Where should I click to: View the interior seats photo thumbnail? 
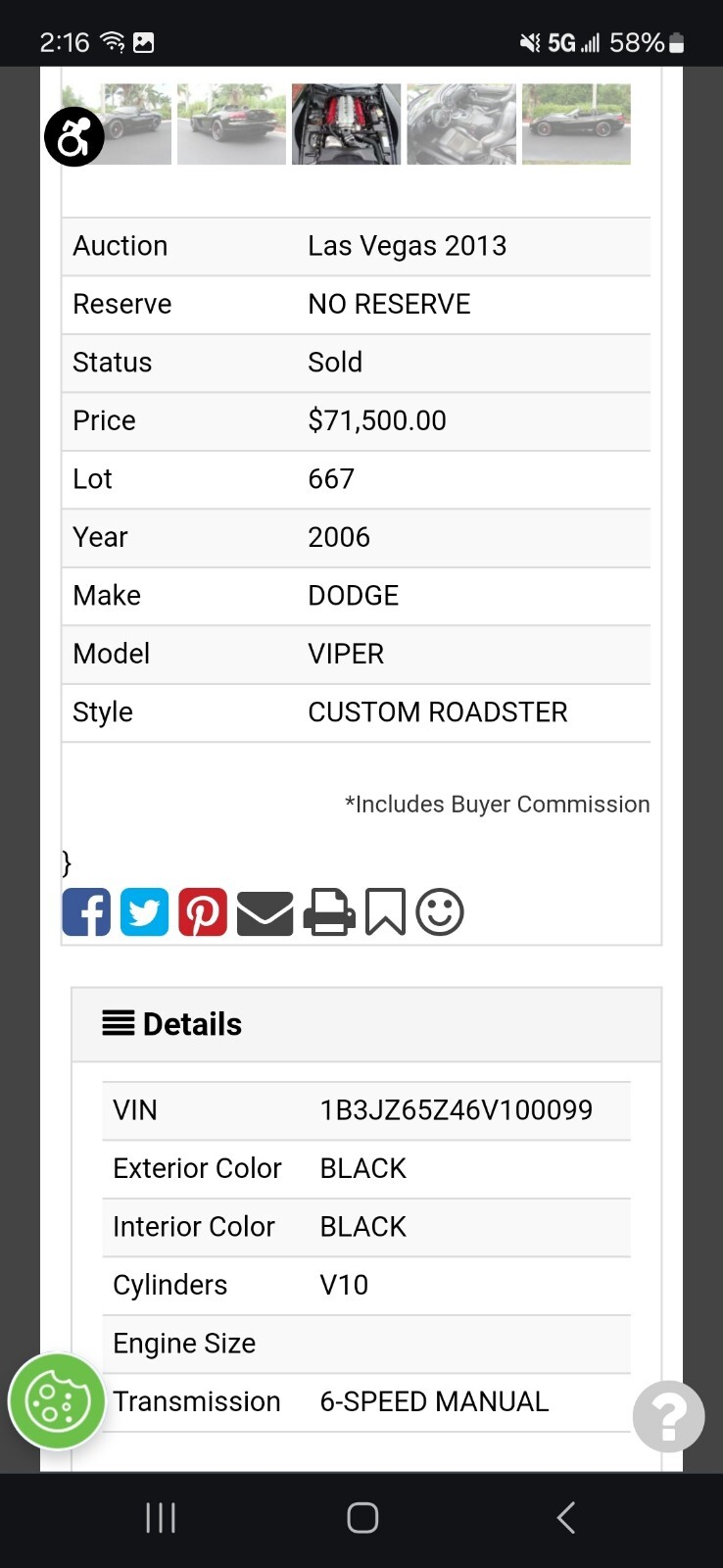[461, 124]
